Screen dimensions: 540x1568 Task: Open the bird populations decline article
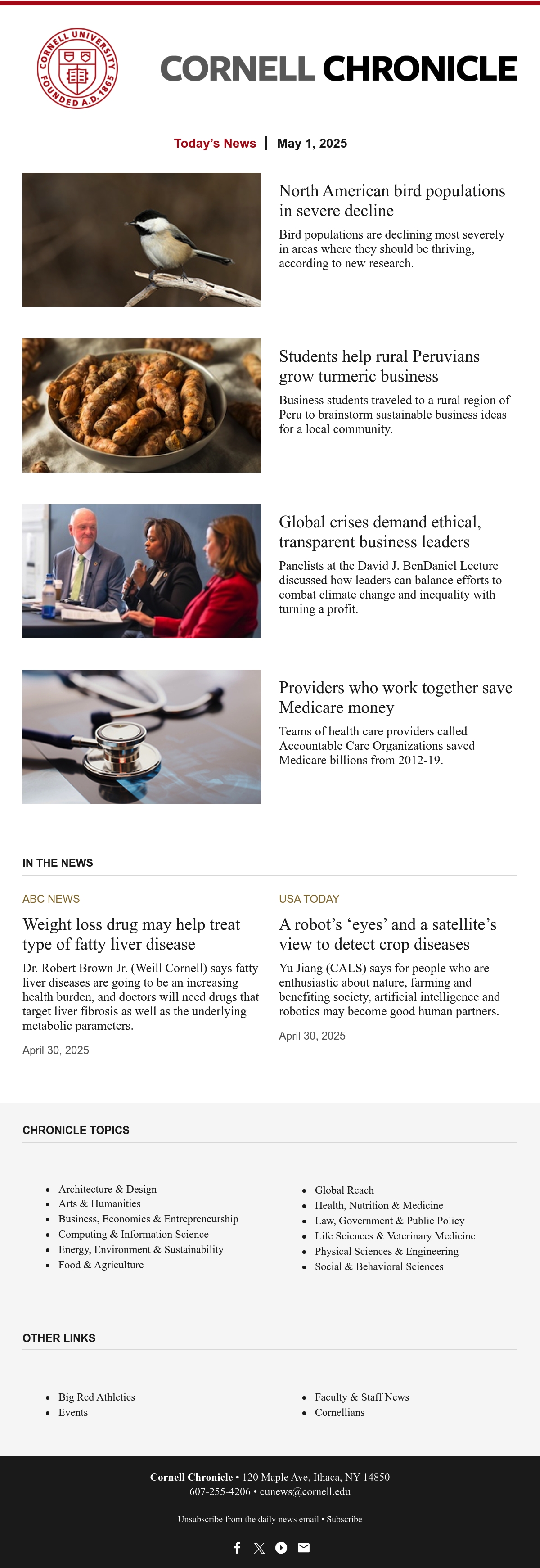391,200
